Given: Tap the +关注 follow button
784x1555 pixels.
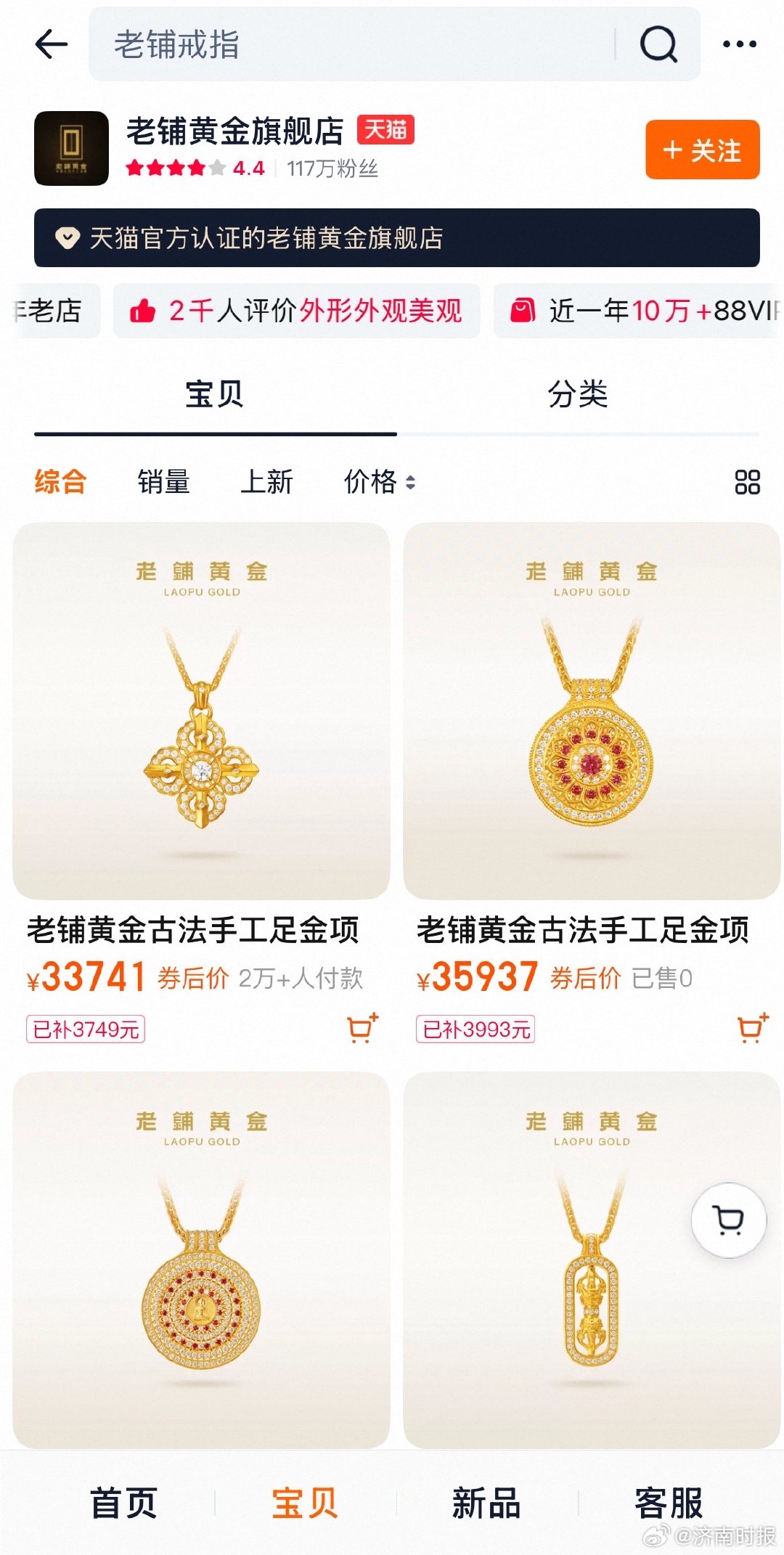Looking at the screenshot, I should pyautogui.click(x=702, y=151).
